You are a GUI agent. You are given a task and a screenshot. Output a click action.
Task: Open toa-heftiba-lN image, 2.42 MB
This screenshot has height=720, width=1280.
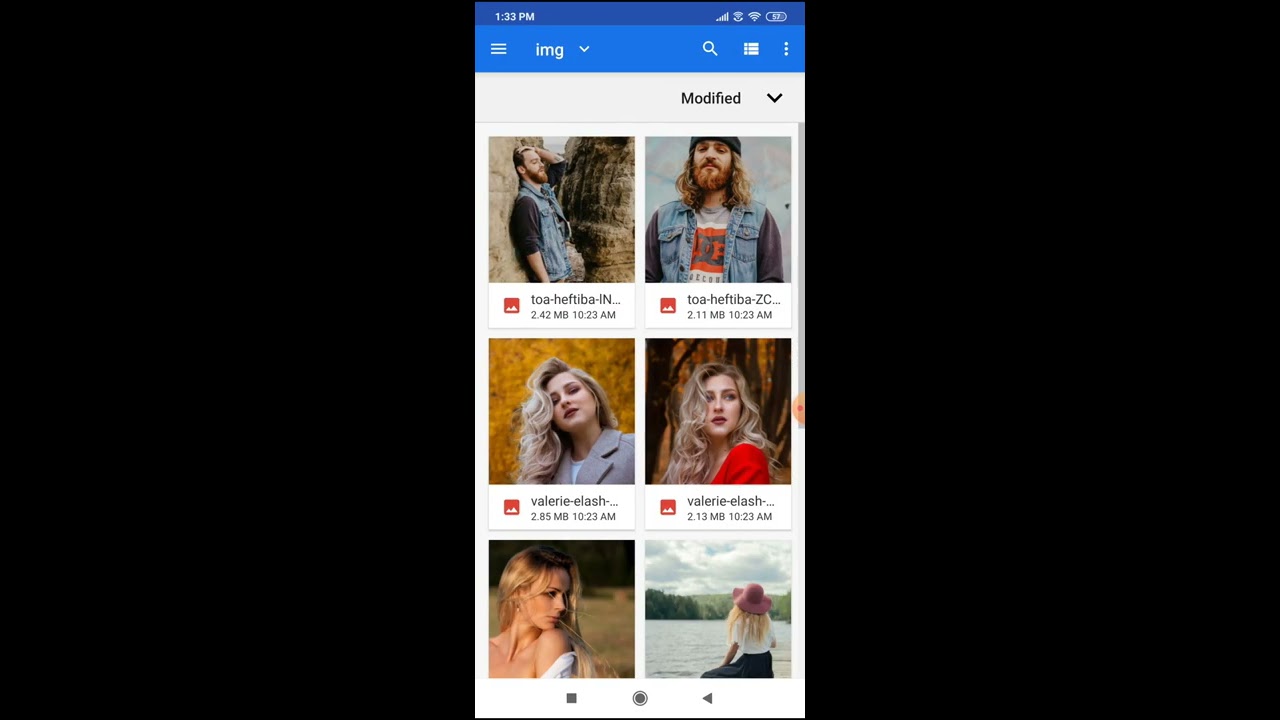click(x=561, y=231)
